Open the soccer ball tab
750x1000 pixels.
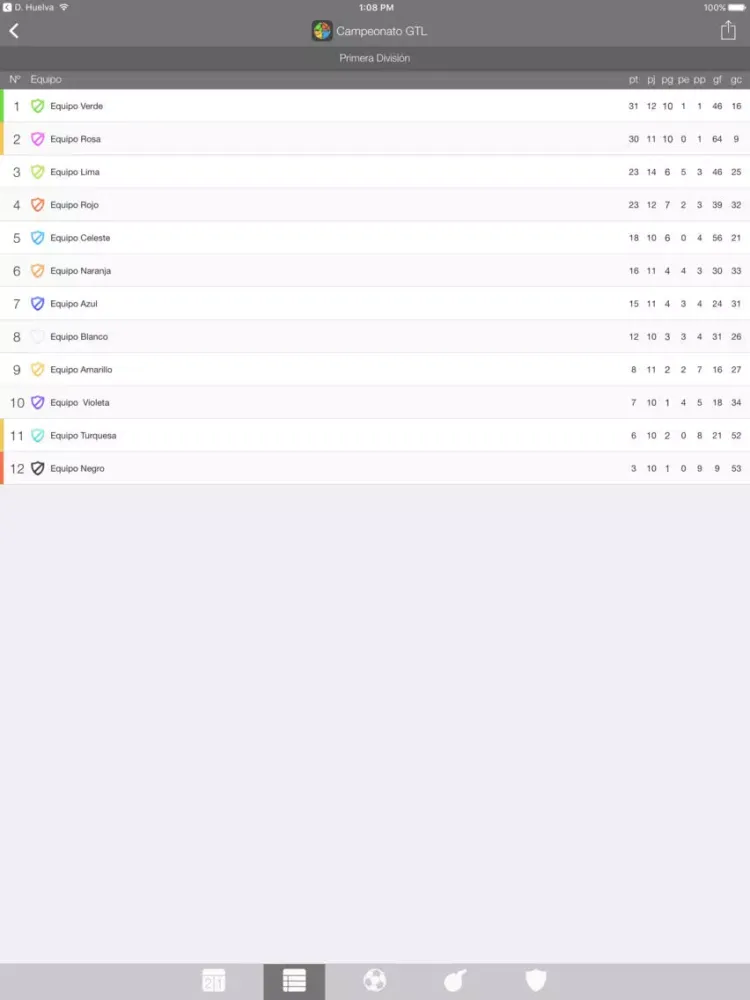point(375,981)
